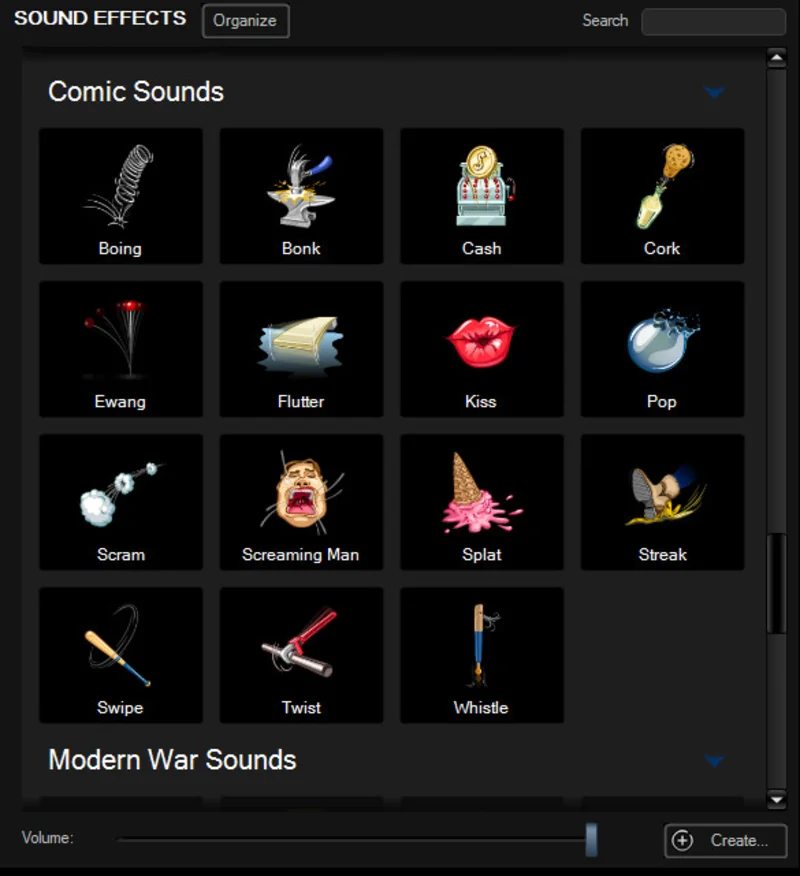Select the Splat sound effect

tap(482, 502)
